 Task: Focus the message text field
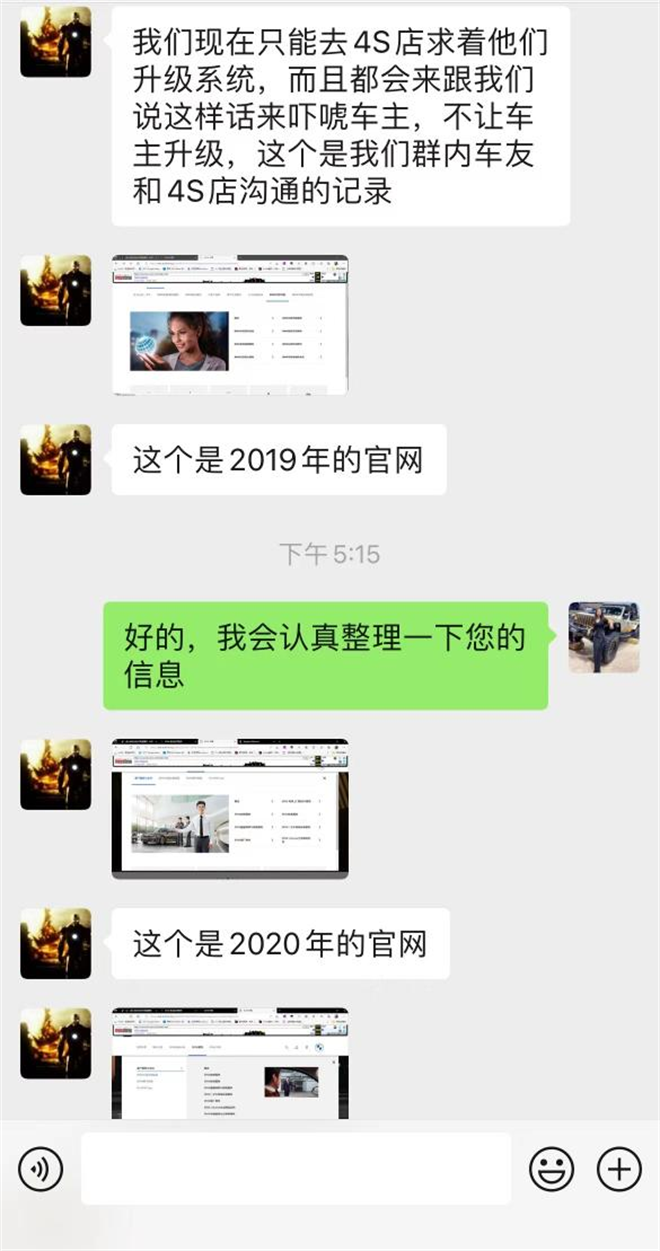pyautogui.click(x=296, y=1168)
